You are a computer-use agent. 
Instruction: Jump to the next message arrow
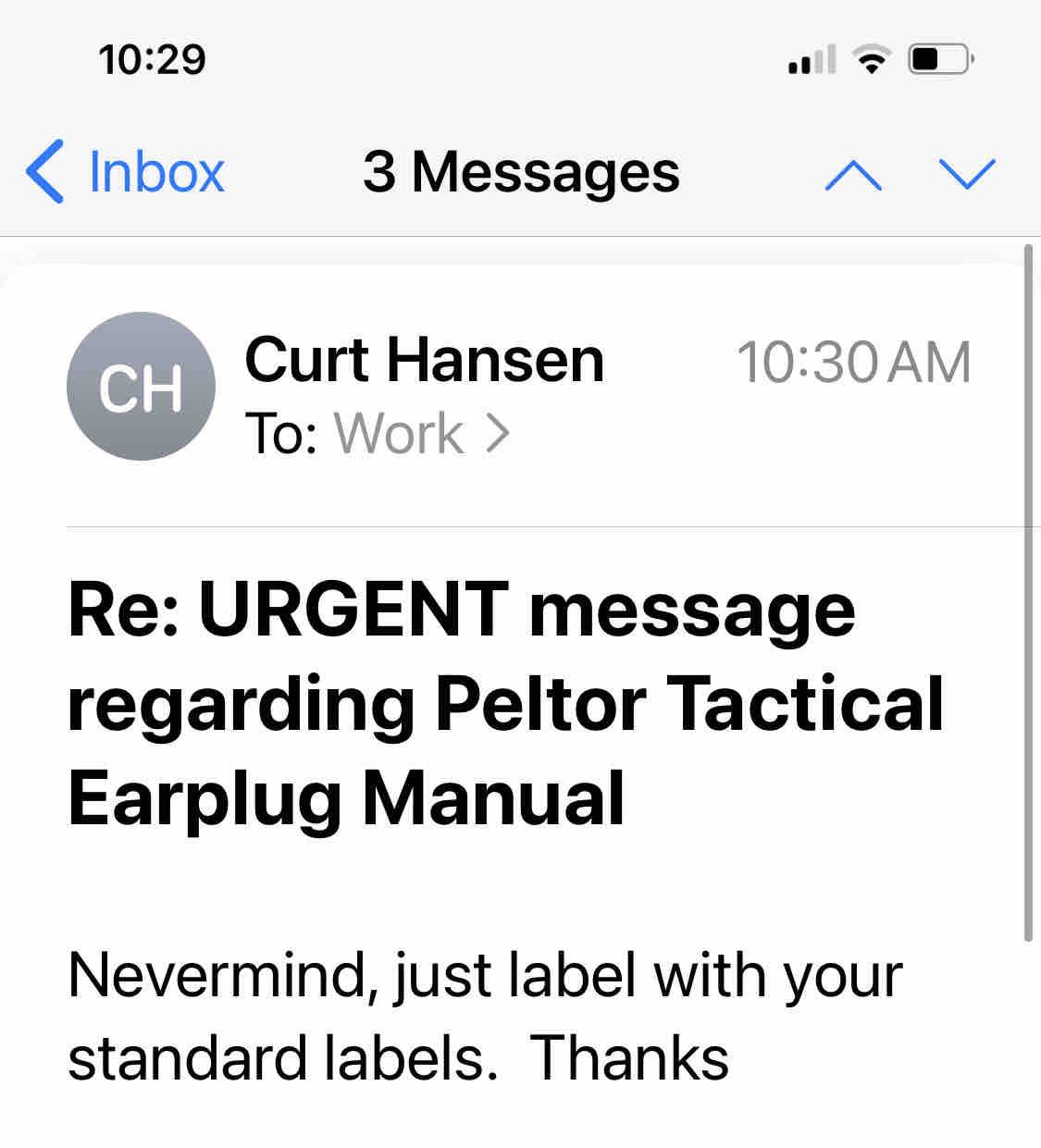[x=967, y=174]
